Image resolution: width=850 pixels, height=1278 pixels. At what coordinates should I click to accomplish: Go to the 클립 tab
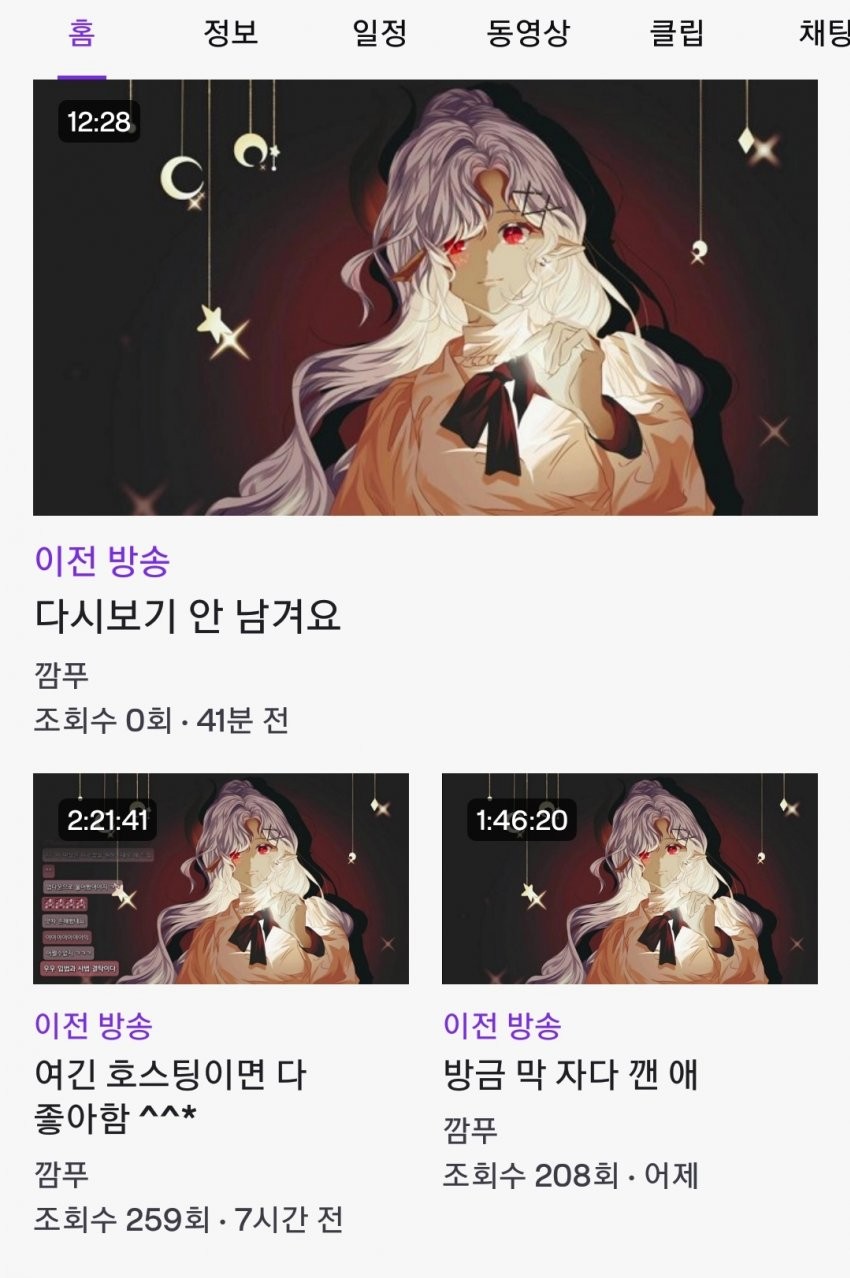click(x=677, y=34)
